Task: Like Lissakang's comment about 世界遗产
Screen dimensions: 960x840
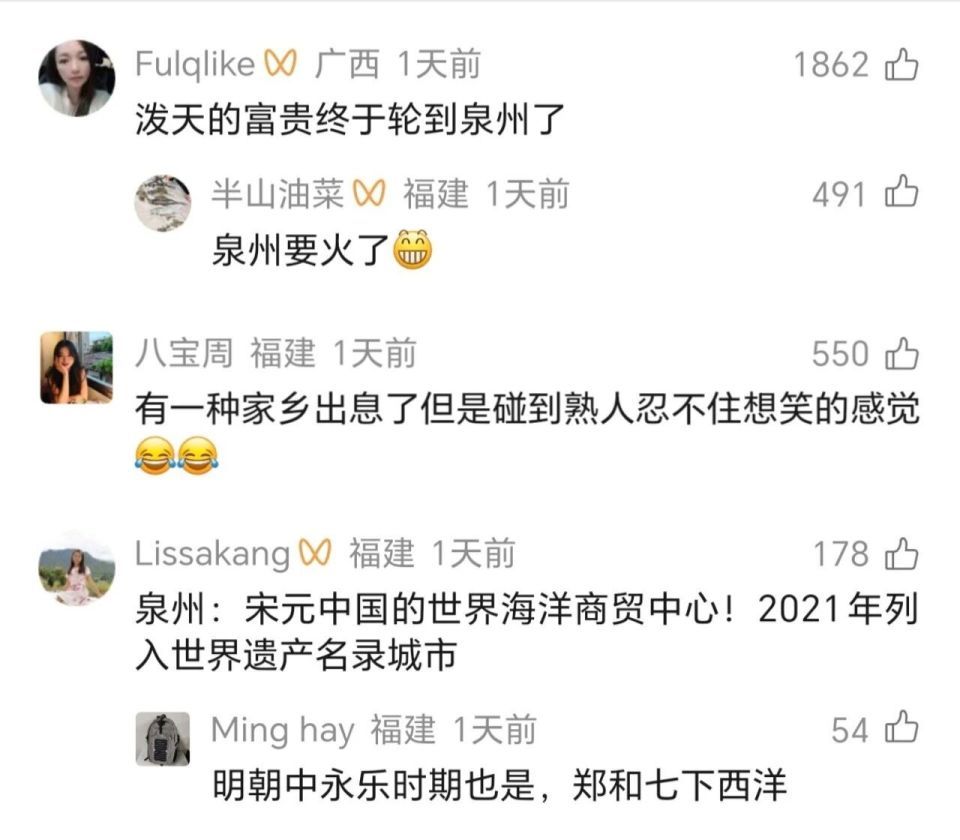Action: pyautogui.click(x=901, y=554)
